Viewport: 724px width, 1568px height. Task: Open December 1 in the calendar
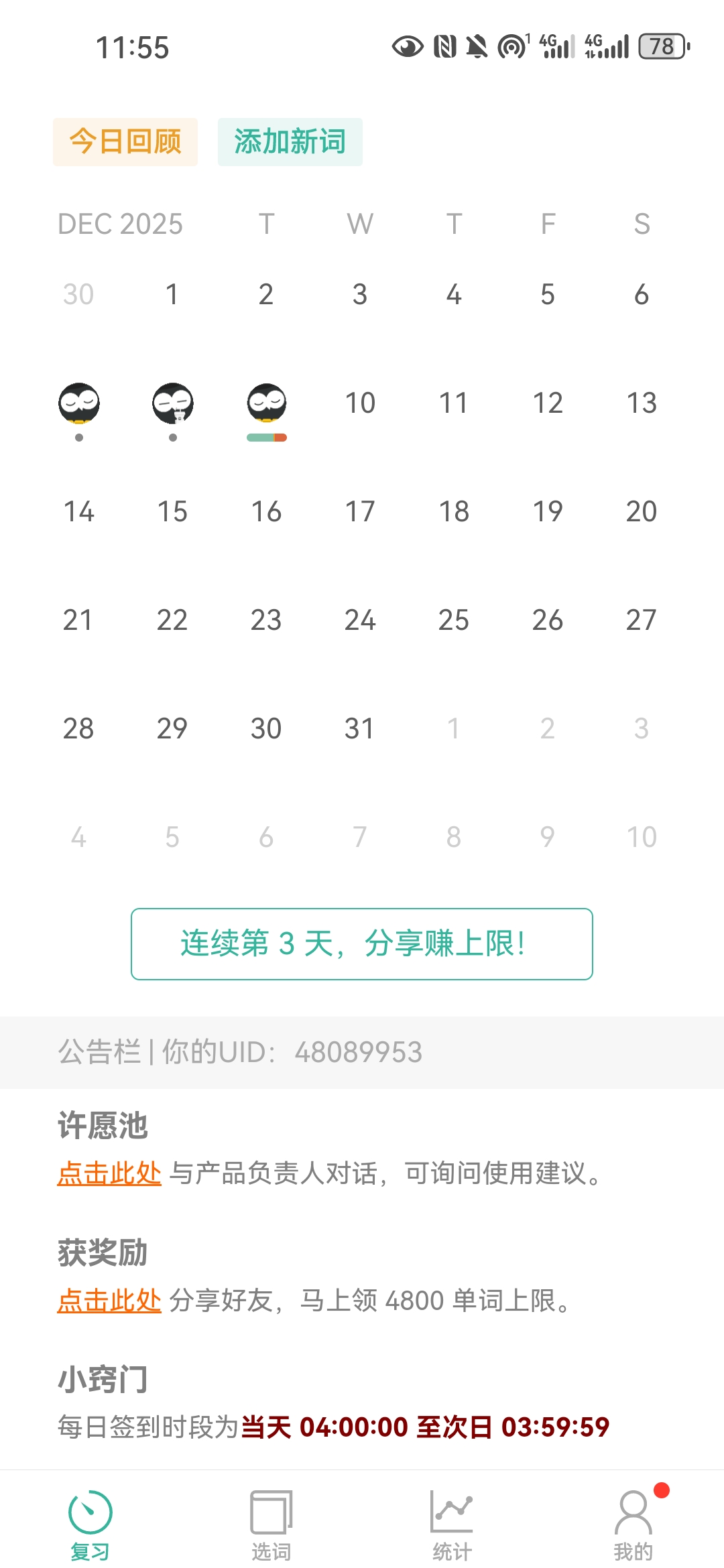click(172, 295)
